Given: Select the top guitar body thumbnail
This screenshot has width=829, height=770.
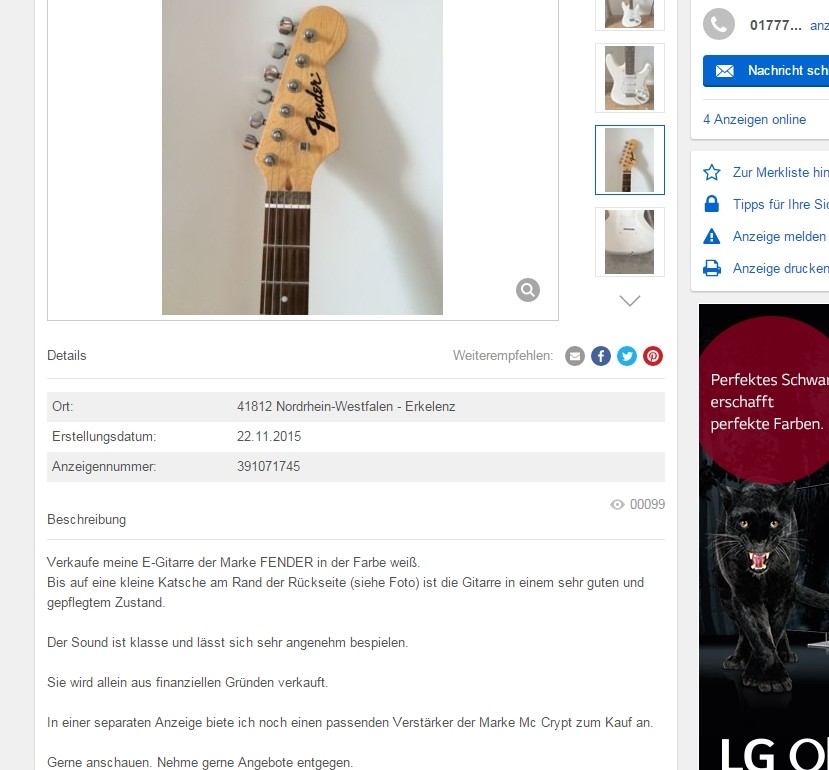Looking at the screenshot, I should pyautogui.click(x=629, y=12).
